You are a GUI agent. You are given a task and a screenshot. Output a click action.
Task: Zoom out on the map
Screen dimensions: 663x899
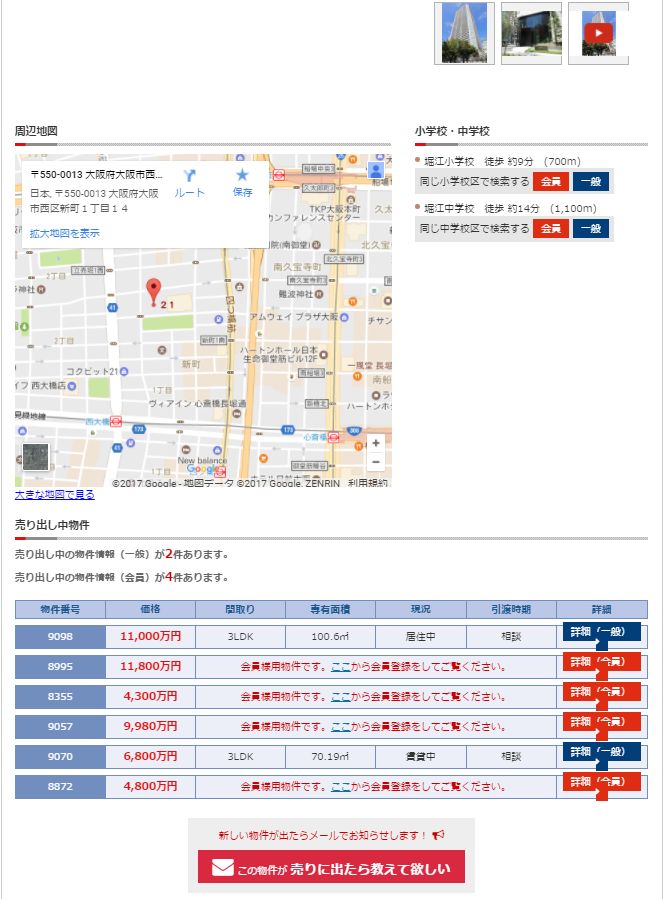pyautogui.click(x=376, y=462)
